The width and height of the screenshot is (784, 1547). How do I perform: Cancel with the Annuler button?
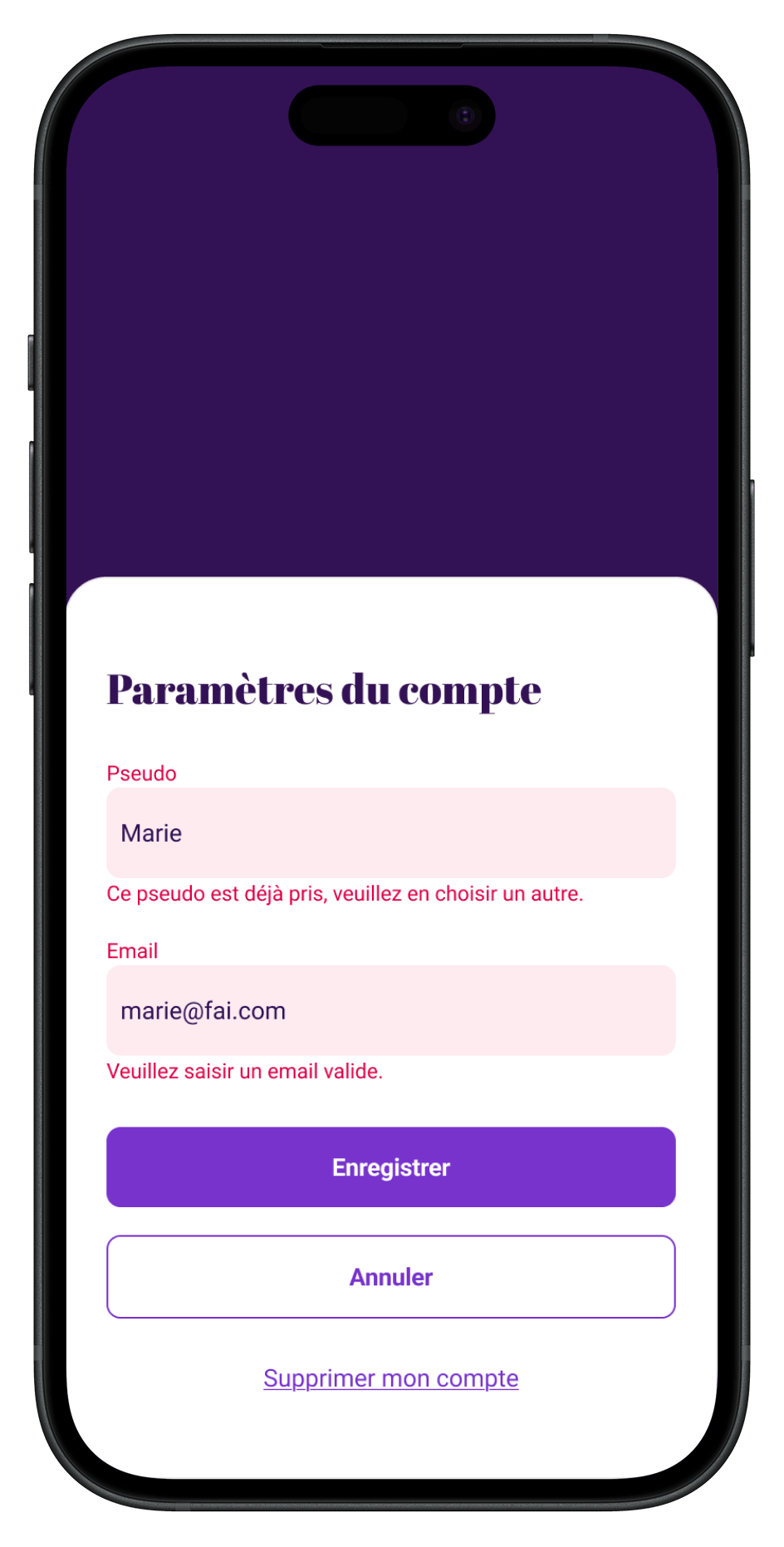pyautogui.click(x=390, y=1276)
